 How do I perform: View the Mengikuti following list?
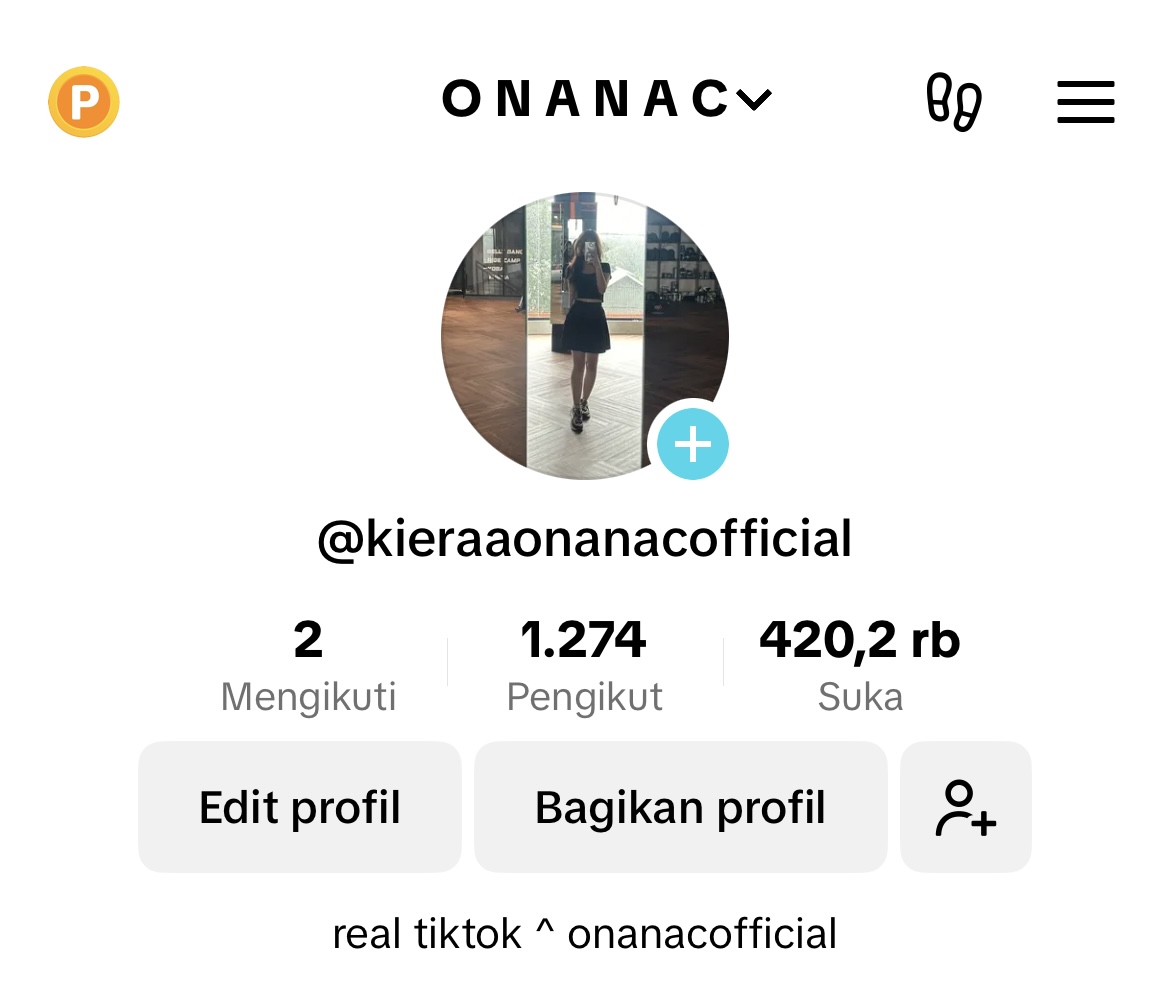[x=308, y=665]
